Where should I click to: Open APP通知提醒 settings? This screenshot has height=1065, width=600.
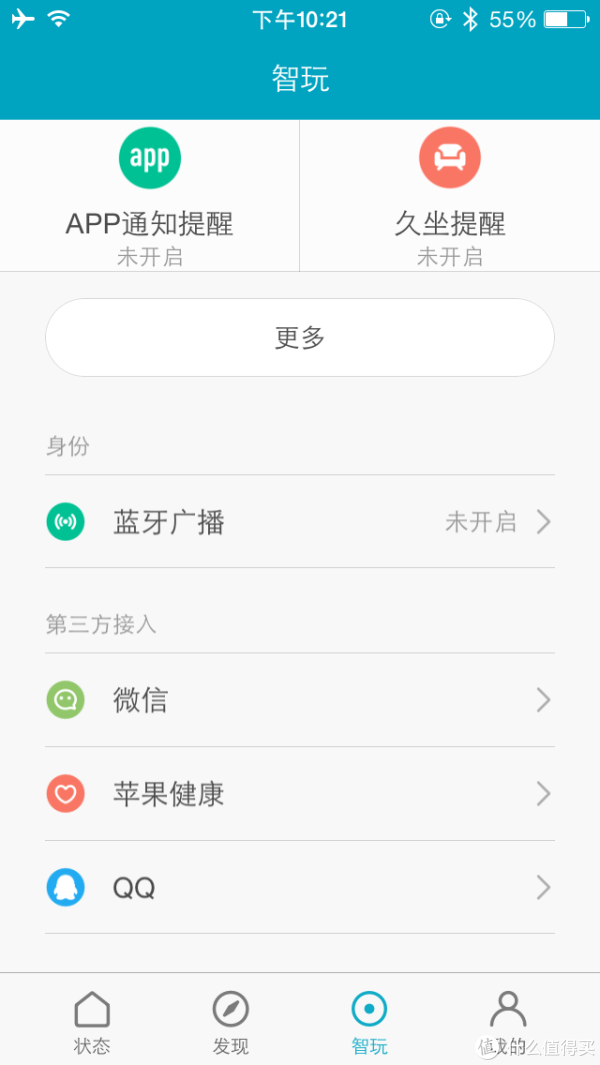coord(149,196)
